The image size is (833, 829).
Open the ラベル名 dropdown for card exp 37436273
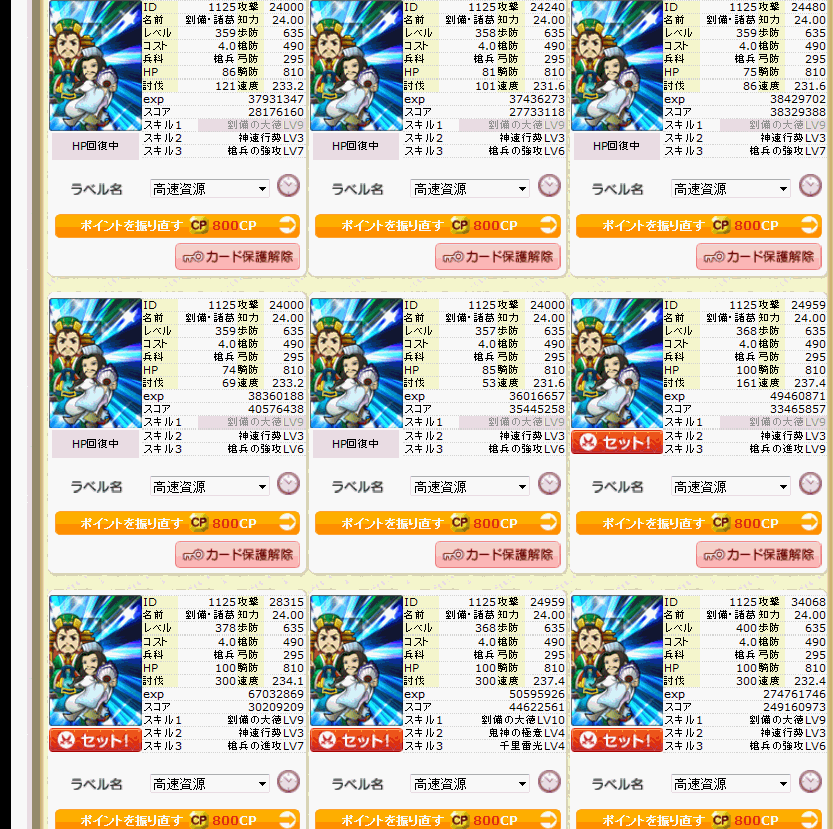click(x=469, y=189)
